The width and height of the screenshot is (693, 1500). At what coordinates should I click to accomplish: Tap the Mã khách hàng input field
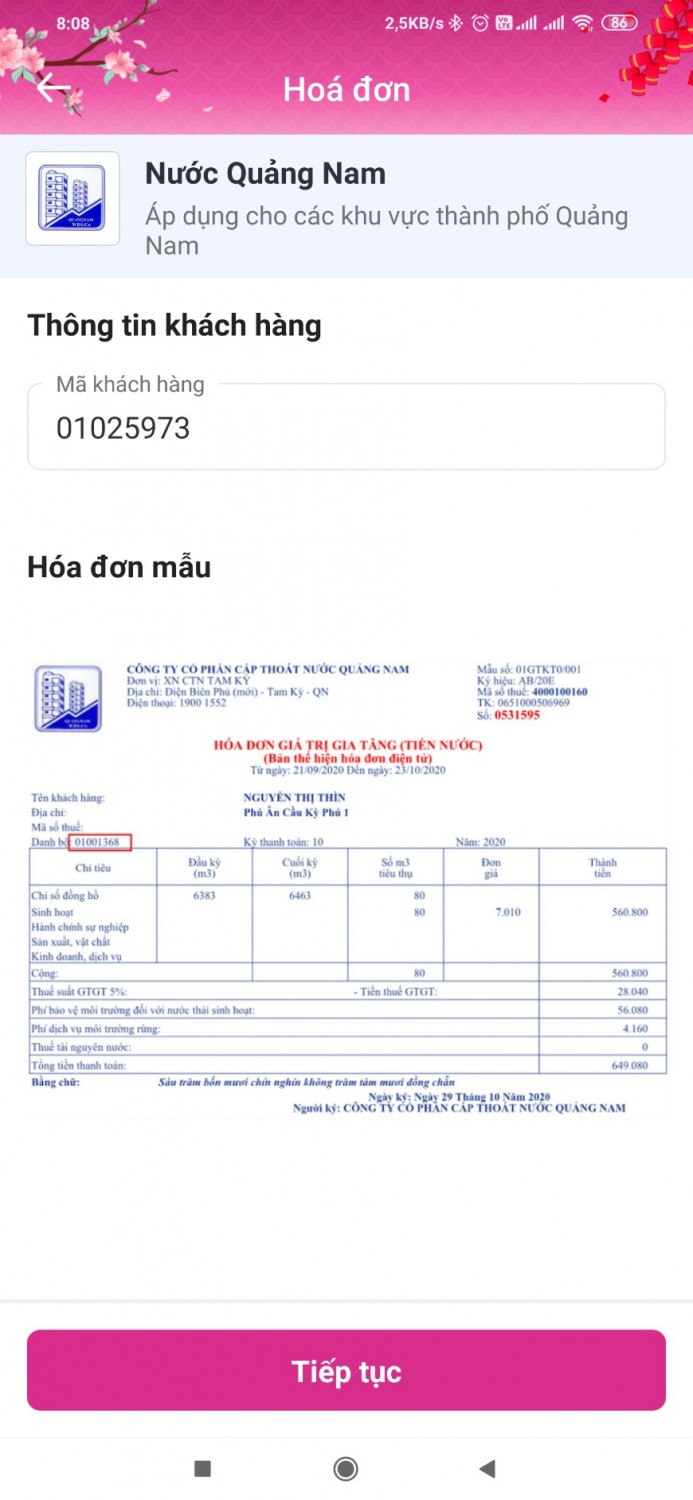click(x=346, y=428)
